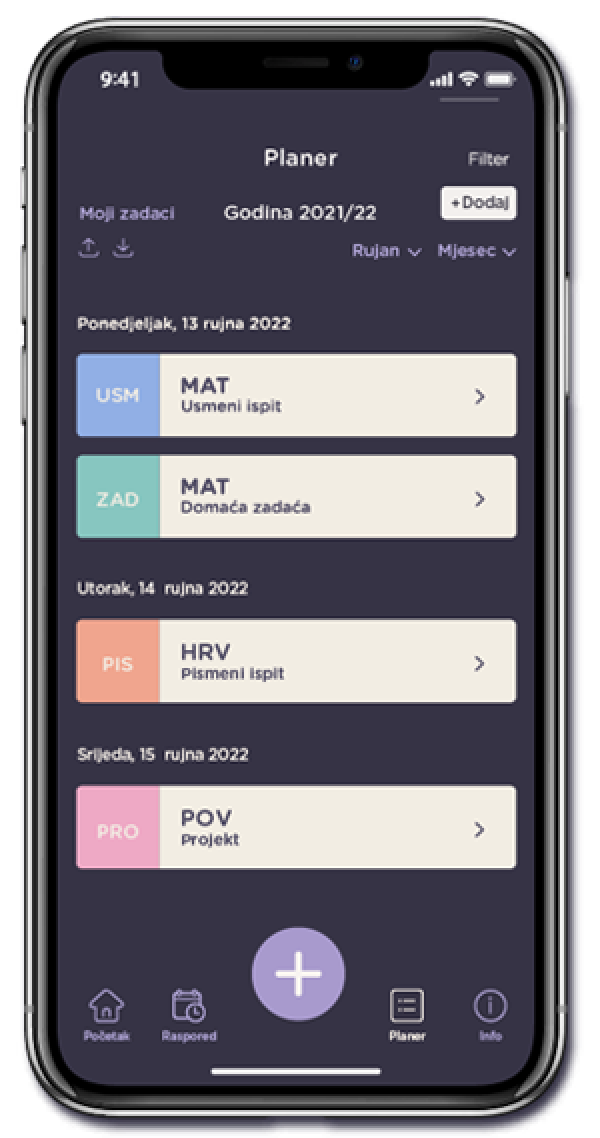
Task: Tap the download icon under Moji zadaci
Action: pos(122,247)
